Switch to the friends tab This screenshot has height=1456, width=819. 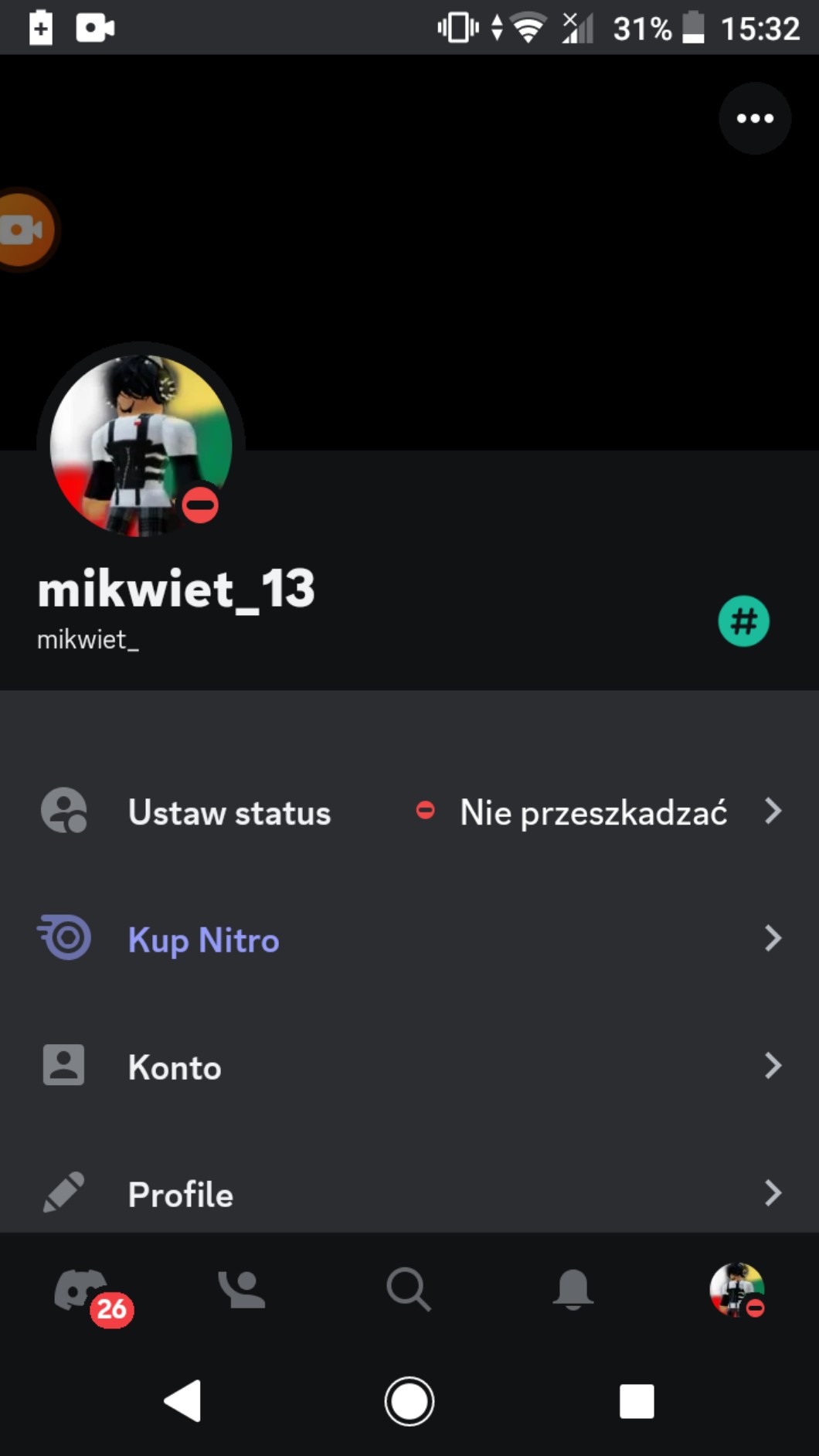pos(242,1290)
